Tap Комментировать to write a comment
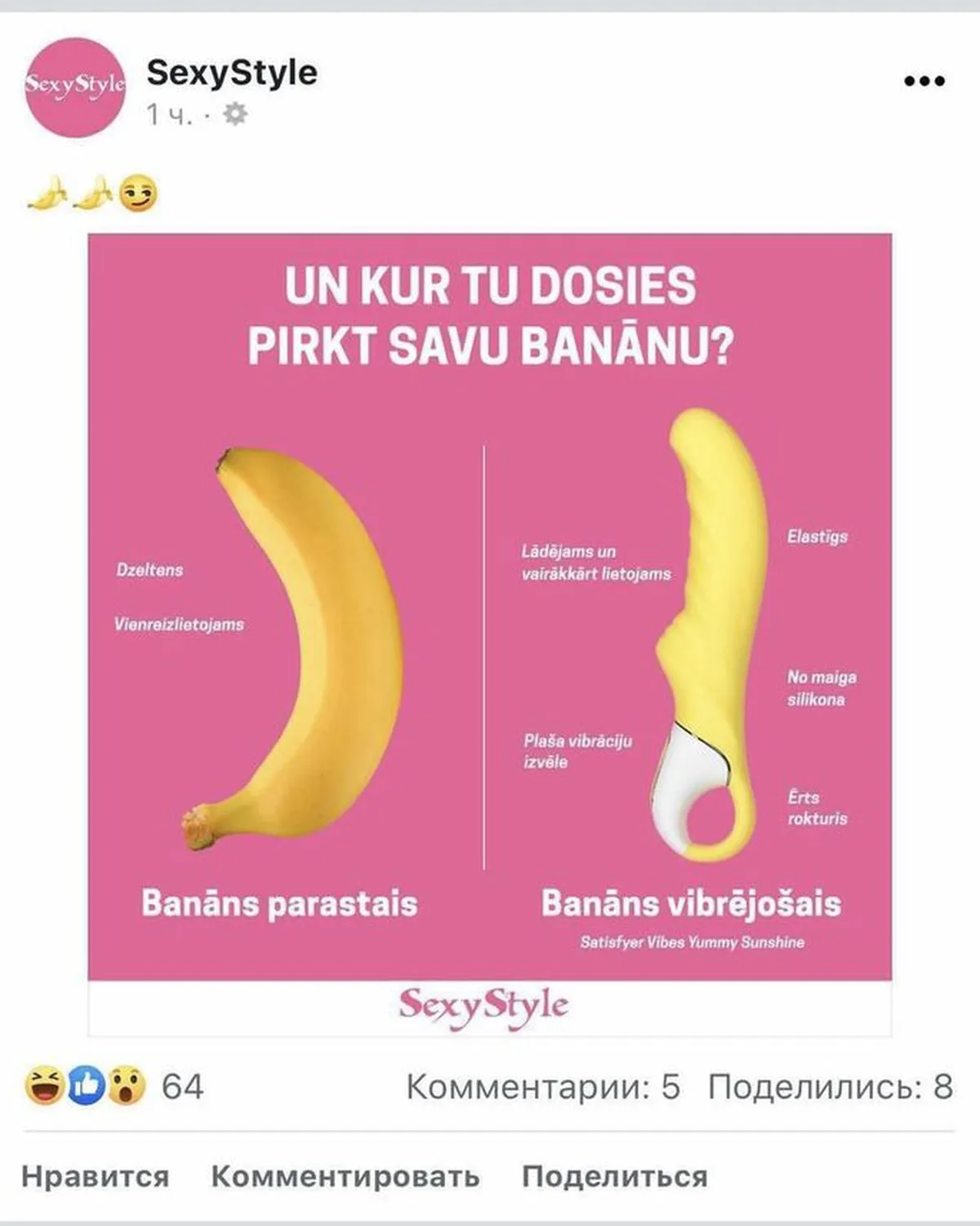 (x=345, y=1176)
